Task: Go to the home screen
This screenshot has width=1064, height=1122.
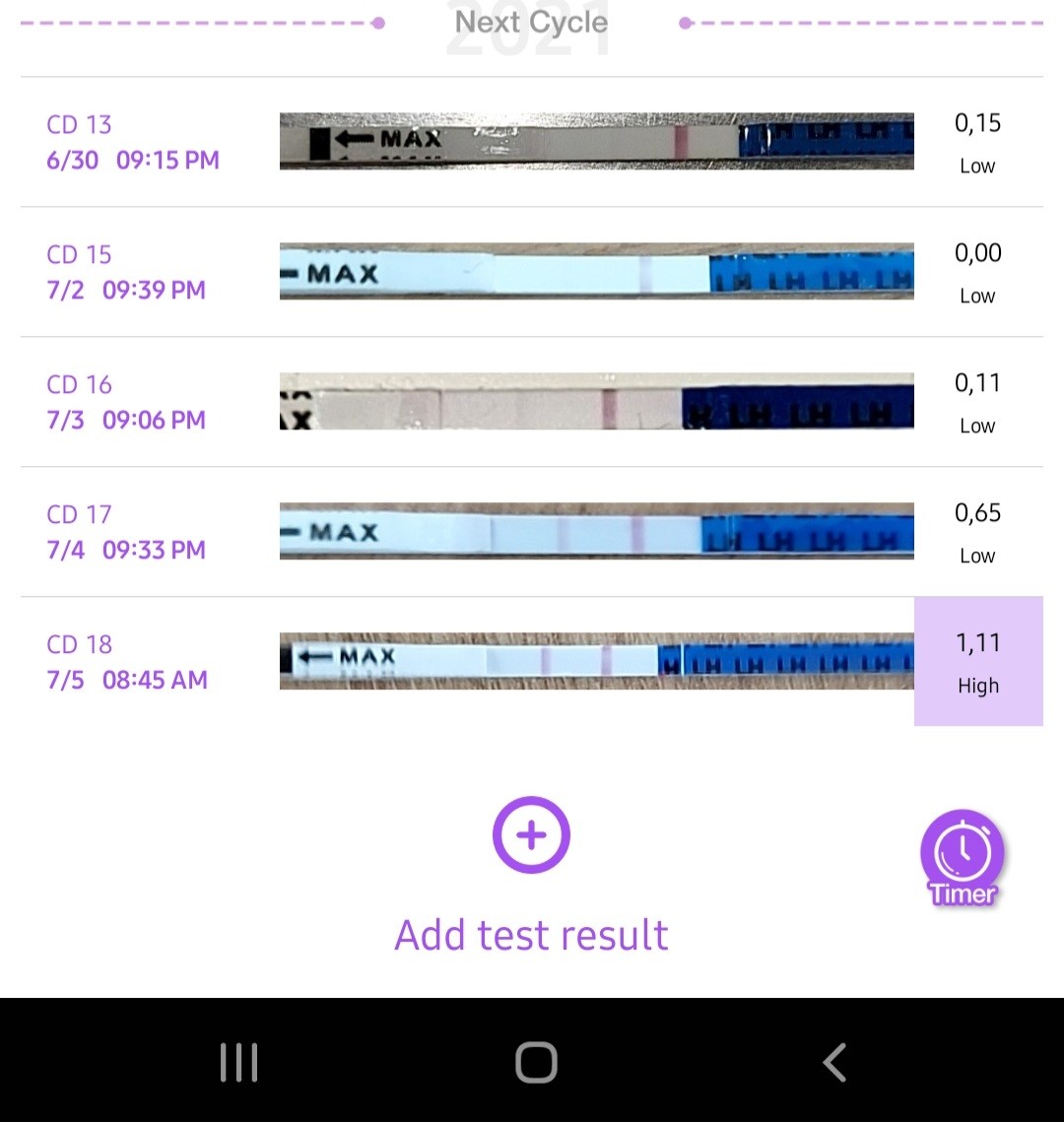Action: click(x=536, y=1063)
